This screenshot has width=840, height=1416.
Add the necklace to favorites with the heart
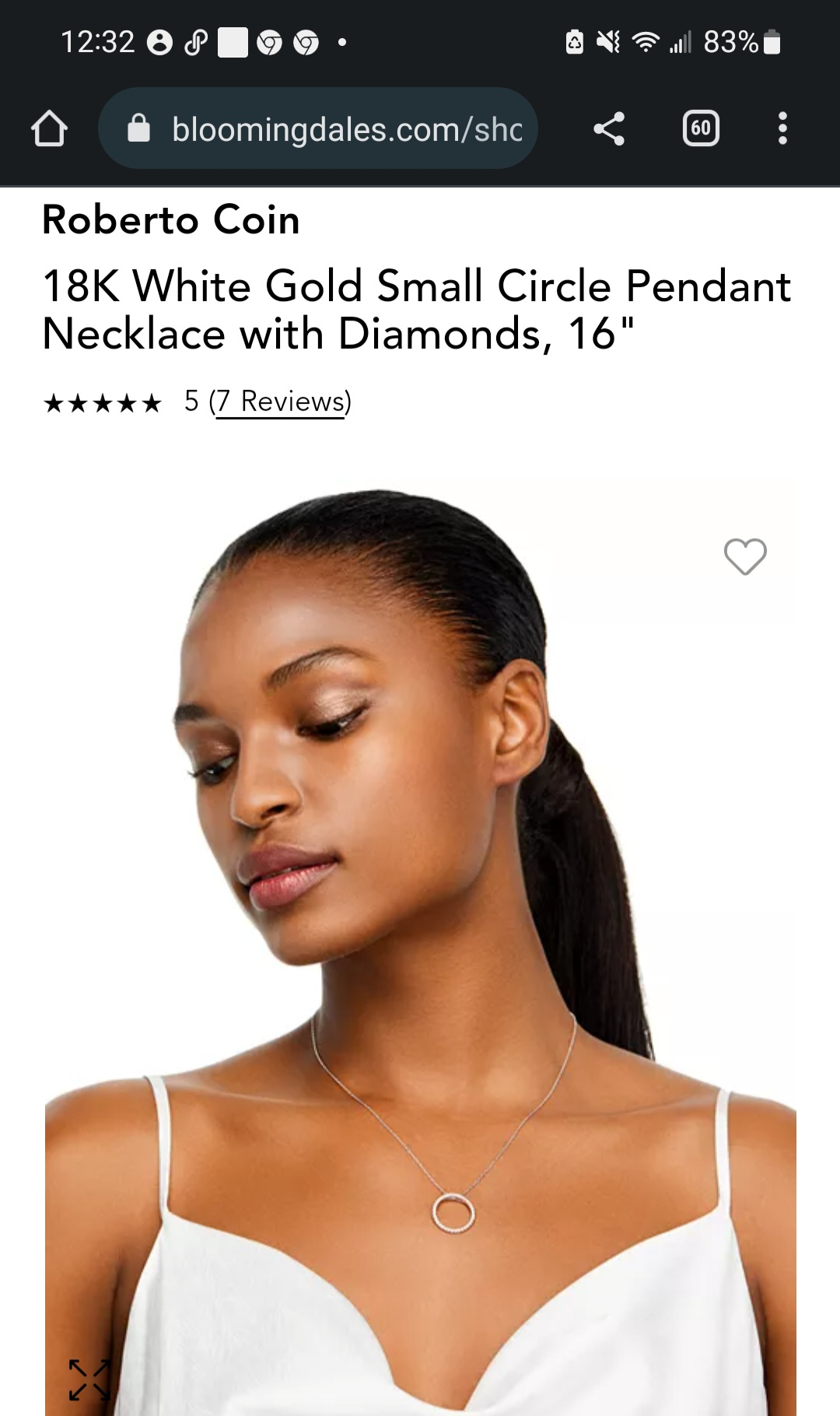pyautogui.click(x=744, y=556)
